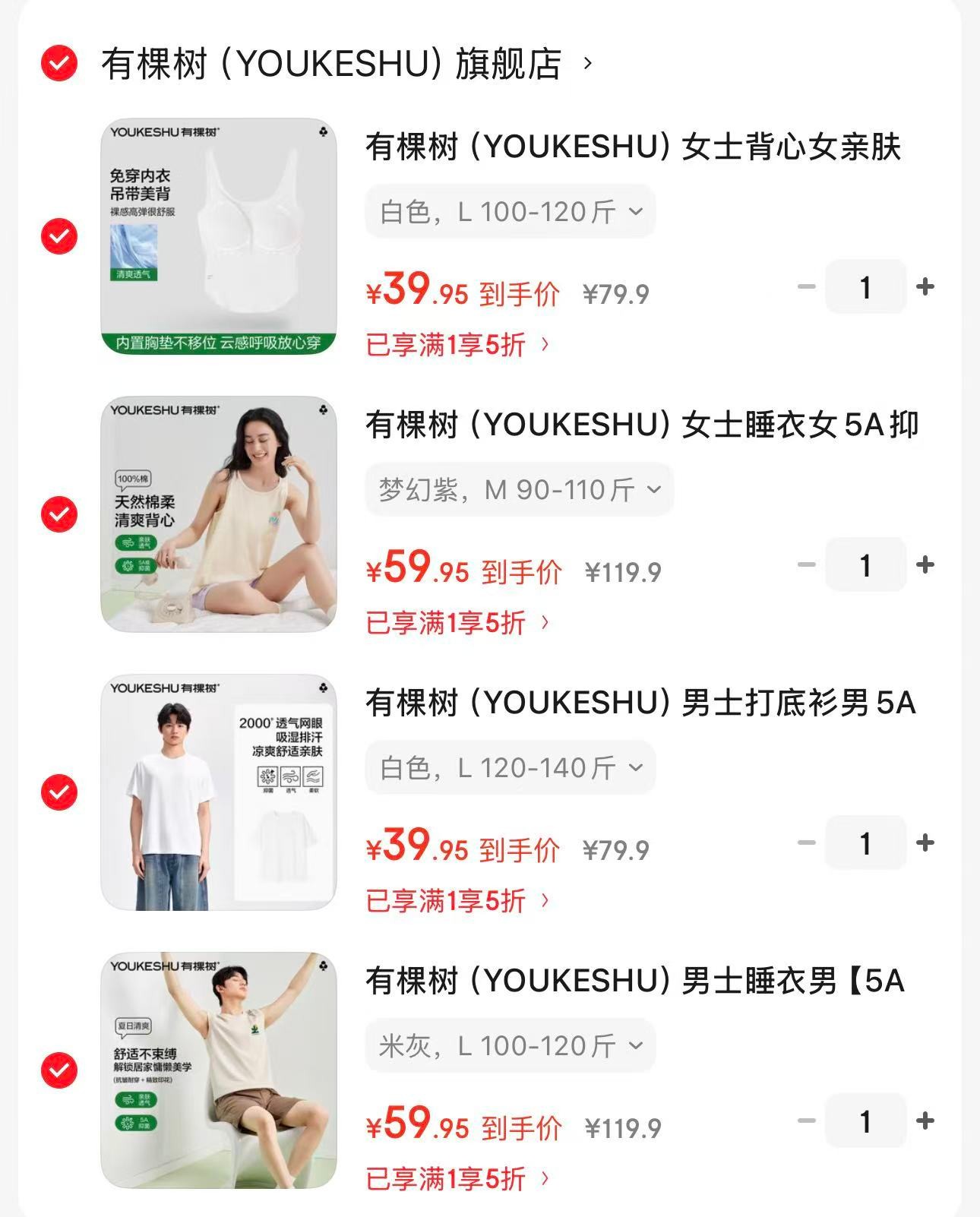Image resolution: width=980 pixels, height=1217 pixels.
Task: Expand 白色, L 120-140斤 spec dropdown
Action: (x=510, y=768)
